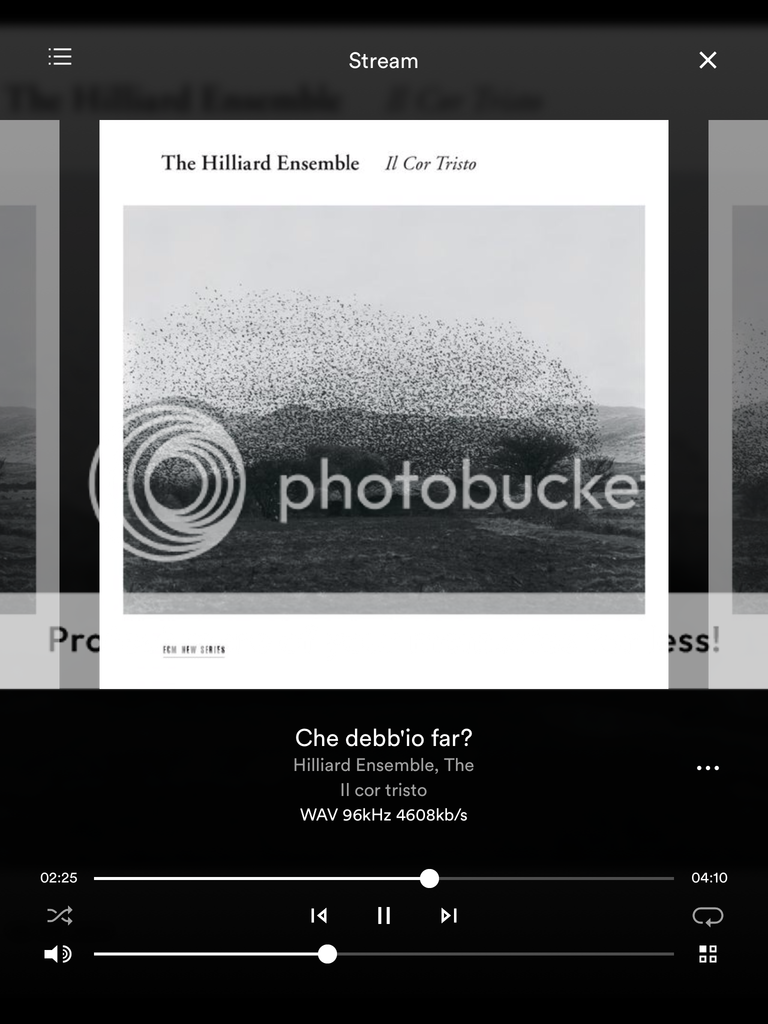
Task: Adjust the volume slider
Action: (327, 954)
